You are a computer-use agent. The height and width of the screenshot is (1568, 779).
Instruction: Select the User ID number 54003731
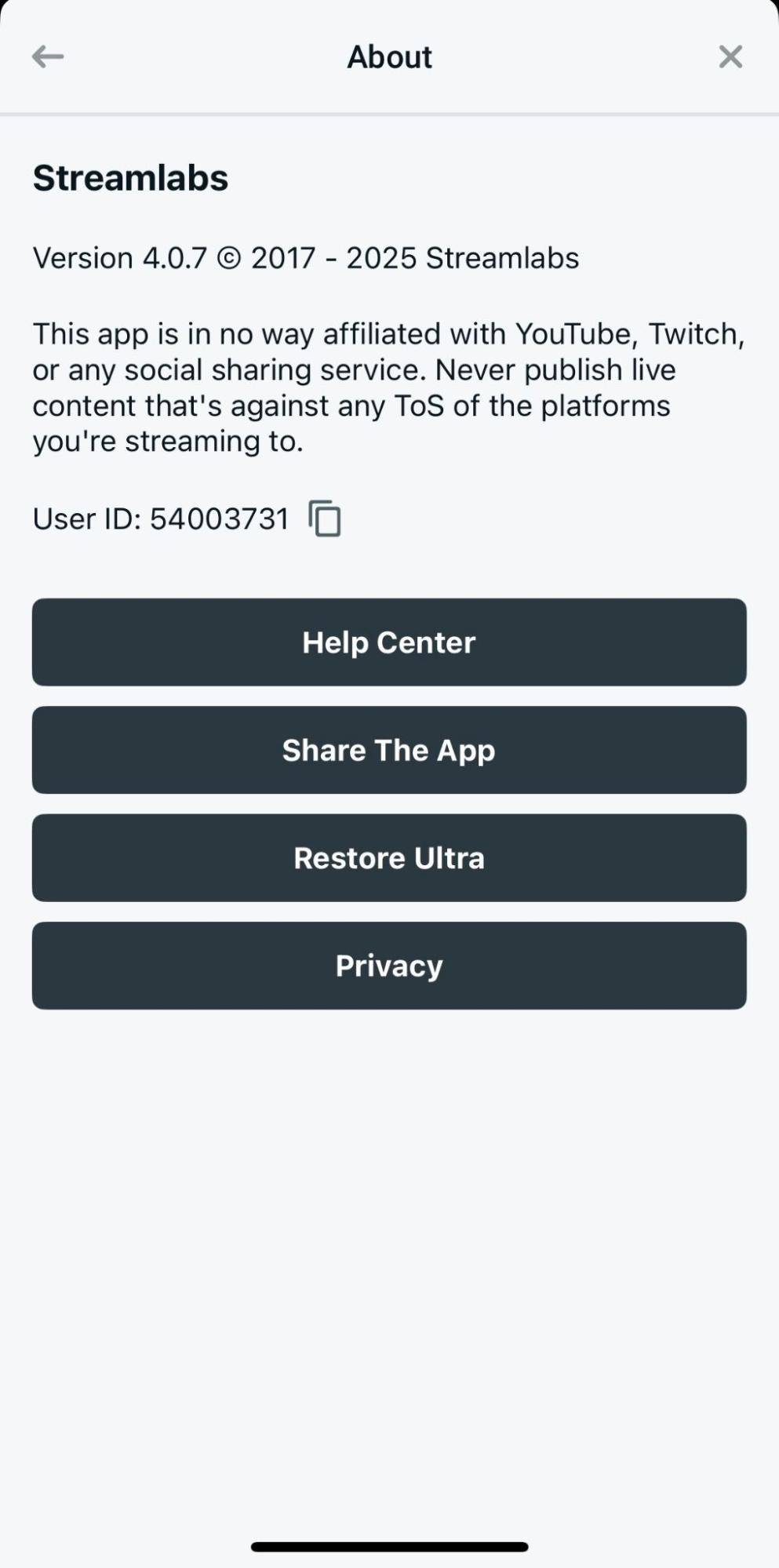tap(220, 518)
